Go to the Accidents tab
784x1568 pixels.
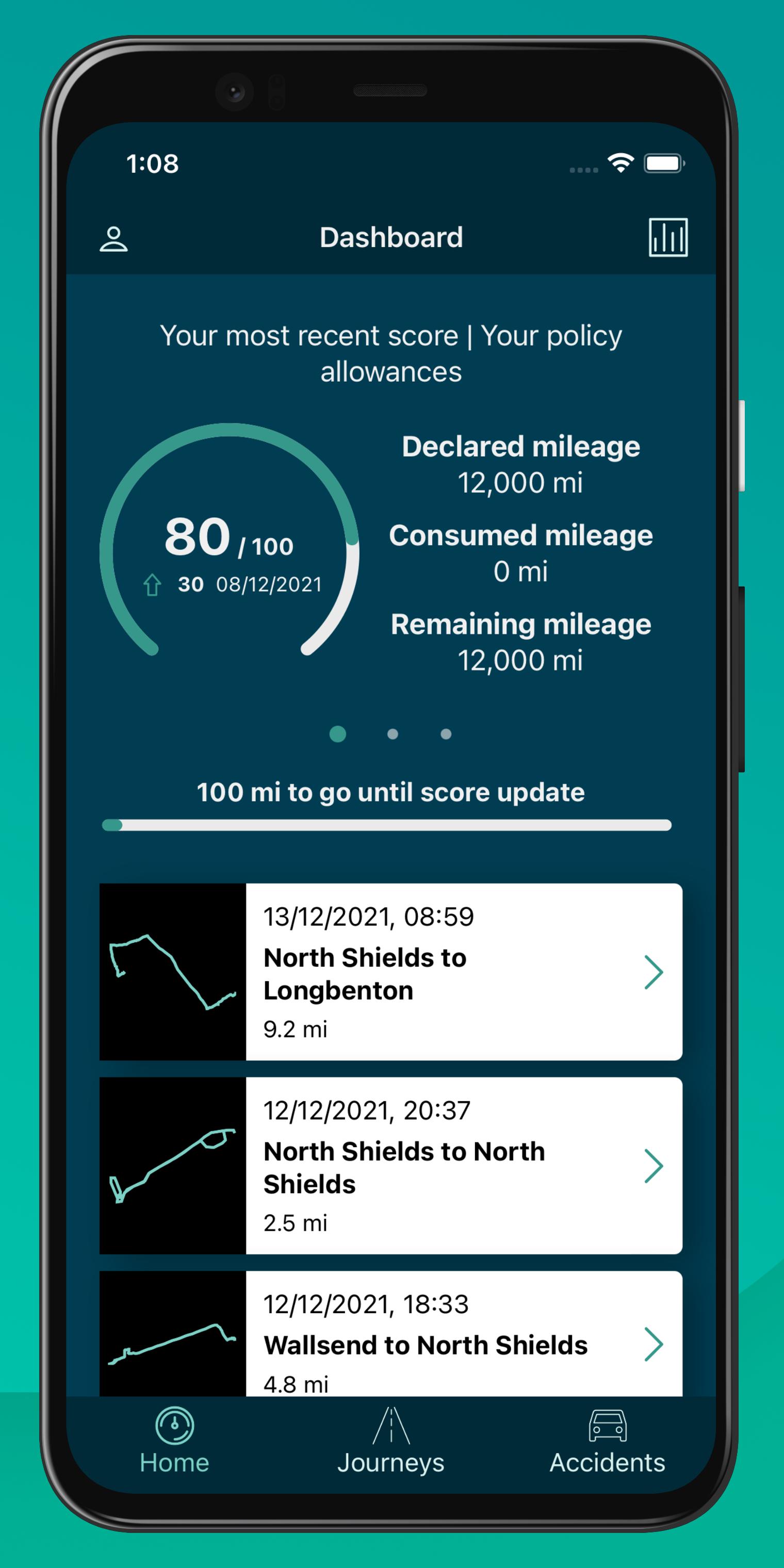coord(607,1442)
